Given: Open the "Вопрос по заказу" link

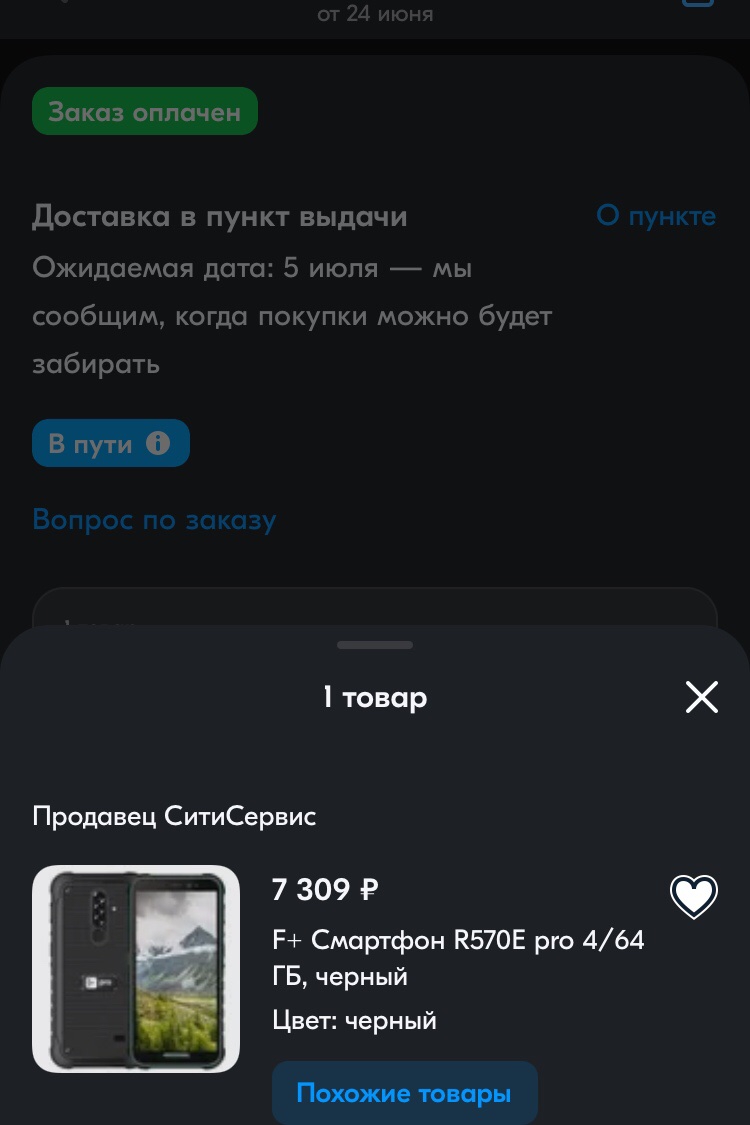Looking at the screenshot, I should 154,520.
